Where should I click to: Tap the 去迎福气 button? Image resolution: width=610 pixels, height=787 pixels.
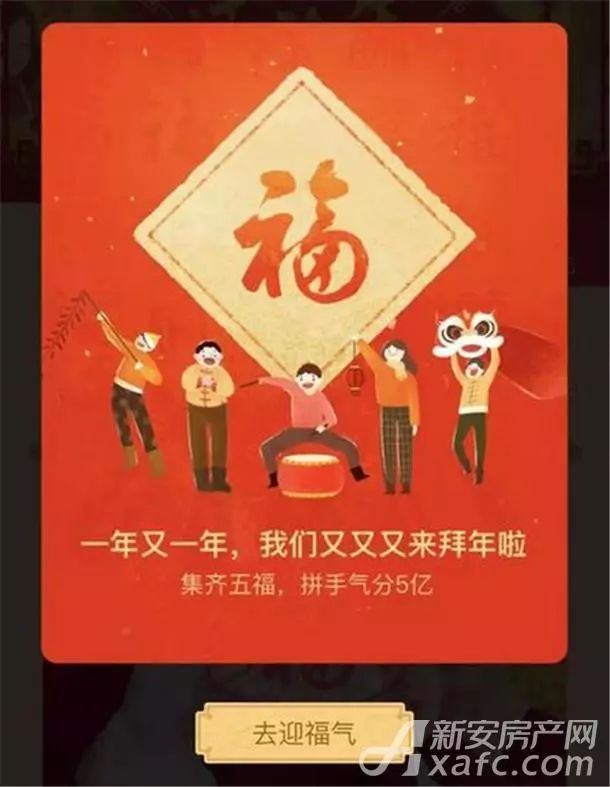point(303,733)
